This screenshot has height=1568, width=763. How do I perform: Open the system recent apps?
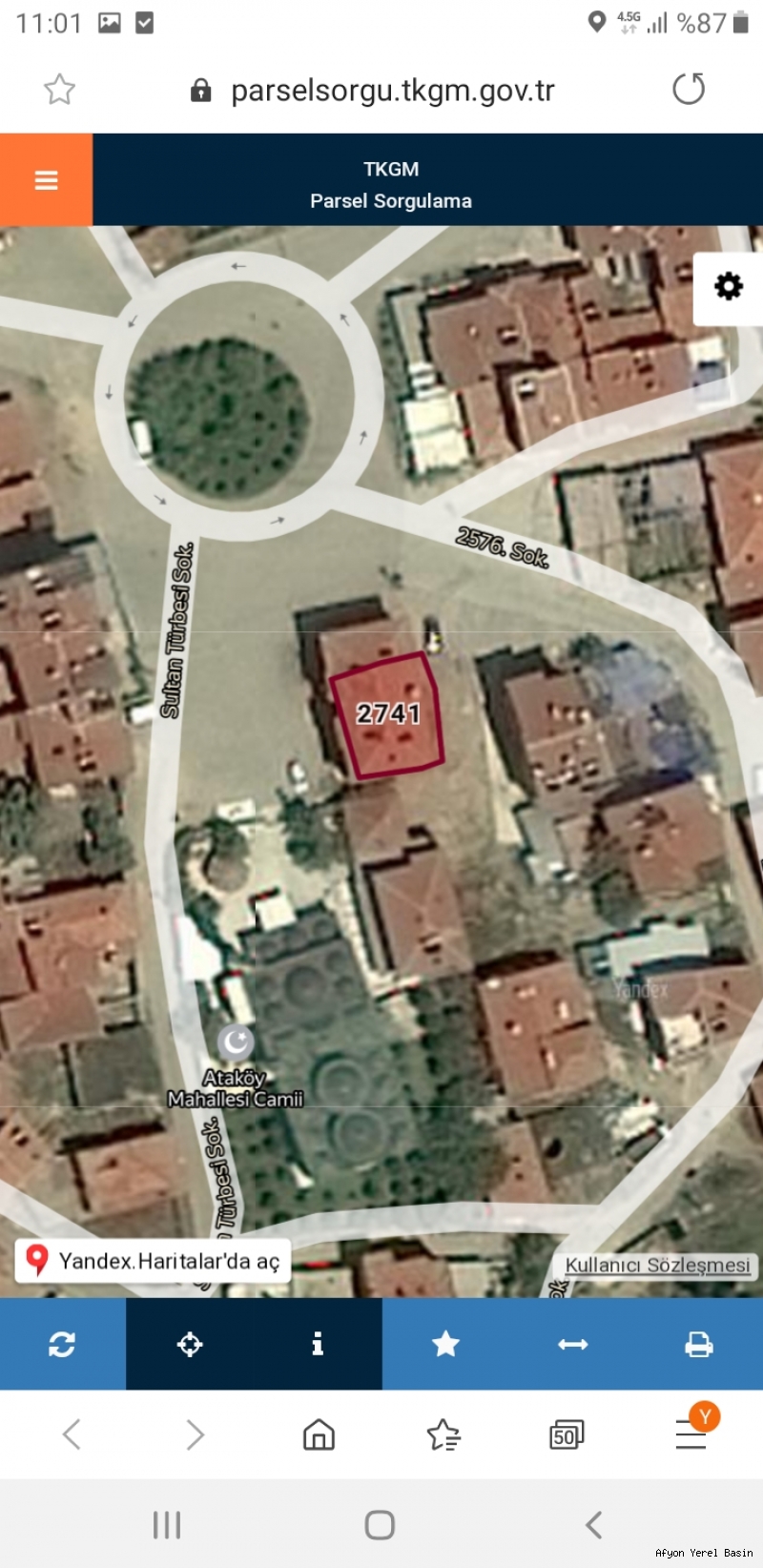pyautogui.click(x=167, y=1525)
